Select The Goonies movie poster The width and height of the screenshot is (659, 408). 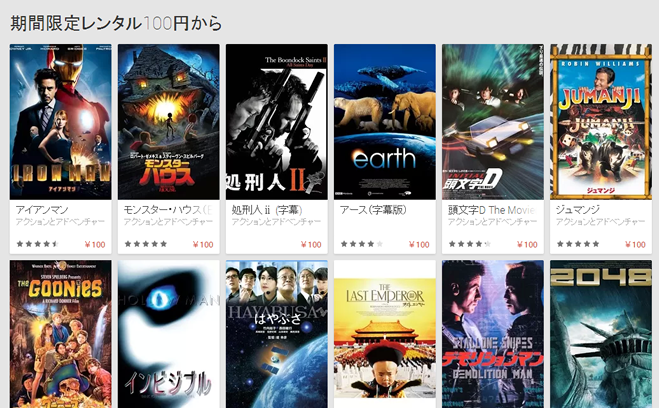pos(60,335)
